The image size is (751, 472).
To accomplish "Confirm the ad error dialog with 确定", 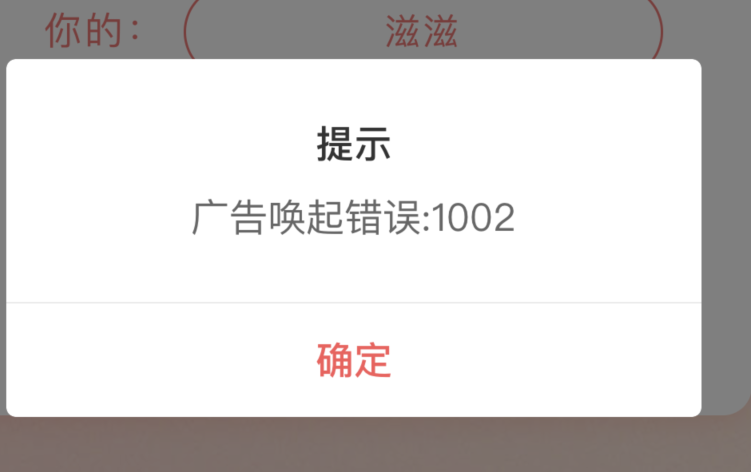I will (353, 360).
